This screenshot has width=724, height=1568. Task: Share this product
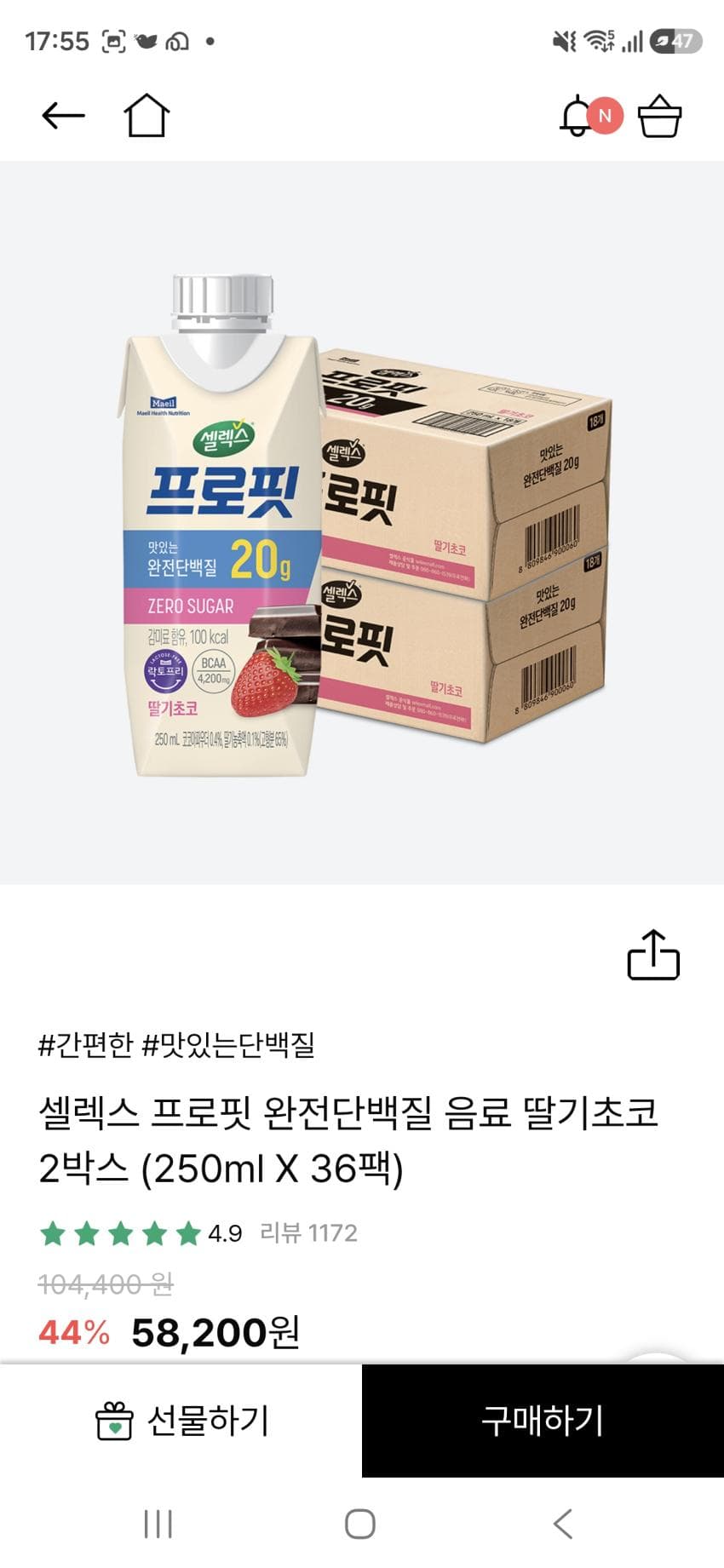[653, 954]
